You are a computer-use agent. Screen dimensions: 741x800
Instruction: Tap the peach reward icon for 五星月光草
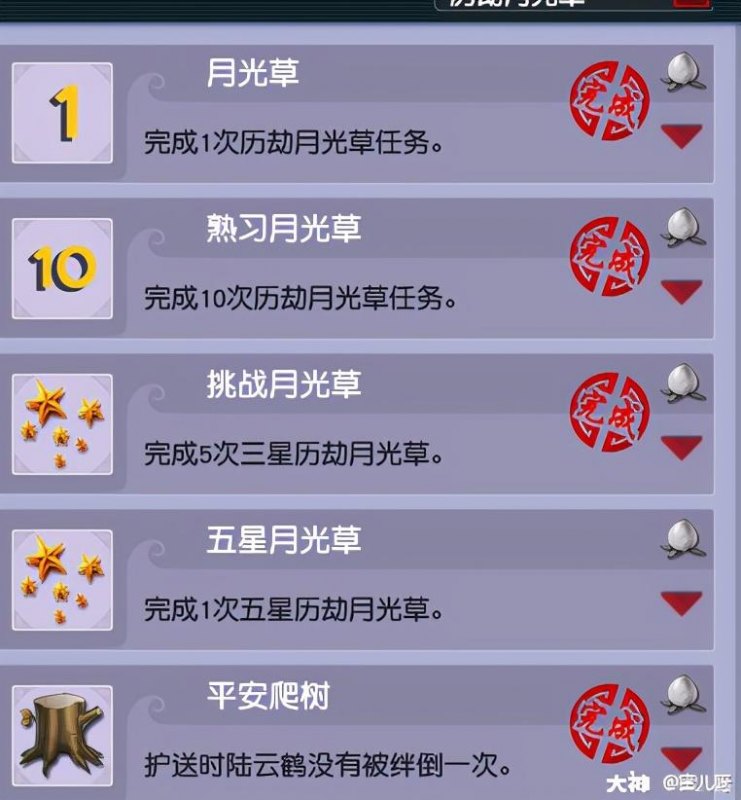683,539
